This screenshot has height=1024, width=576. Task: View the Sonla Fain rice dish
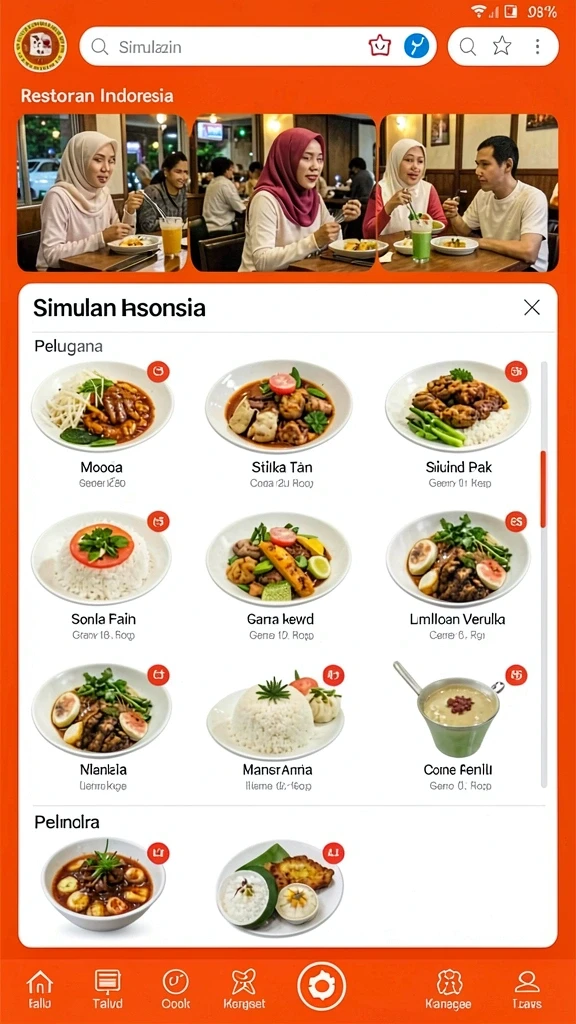[x=102, y=576]
